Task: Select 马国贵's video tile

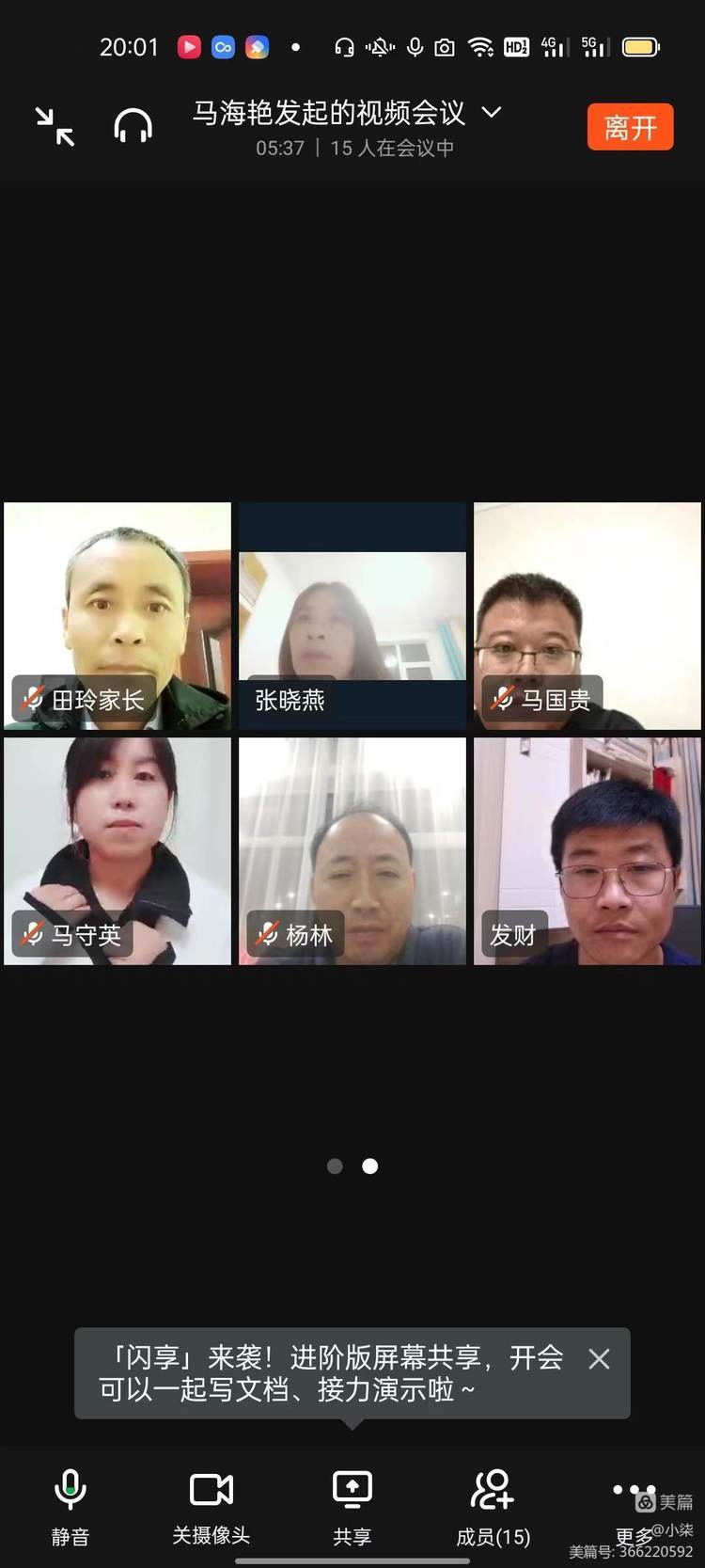Action: click(587, 616)
